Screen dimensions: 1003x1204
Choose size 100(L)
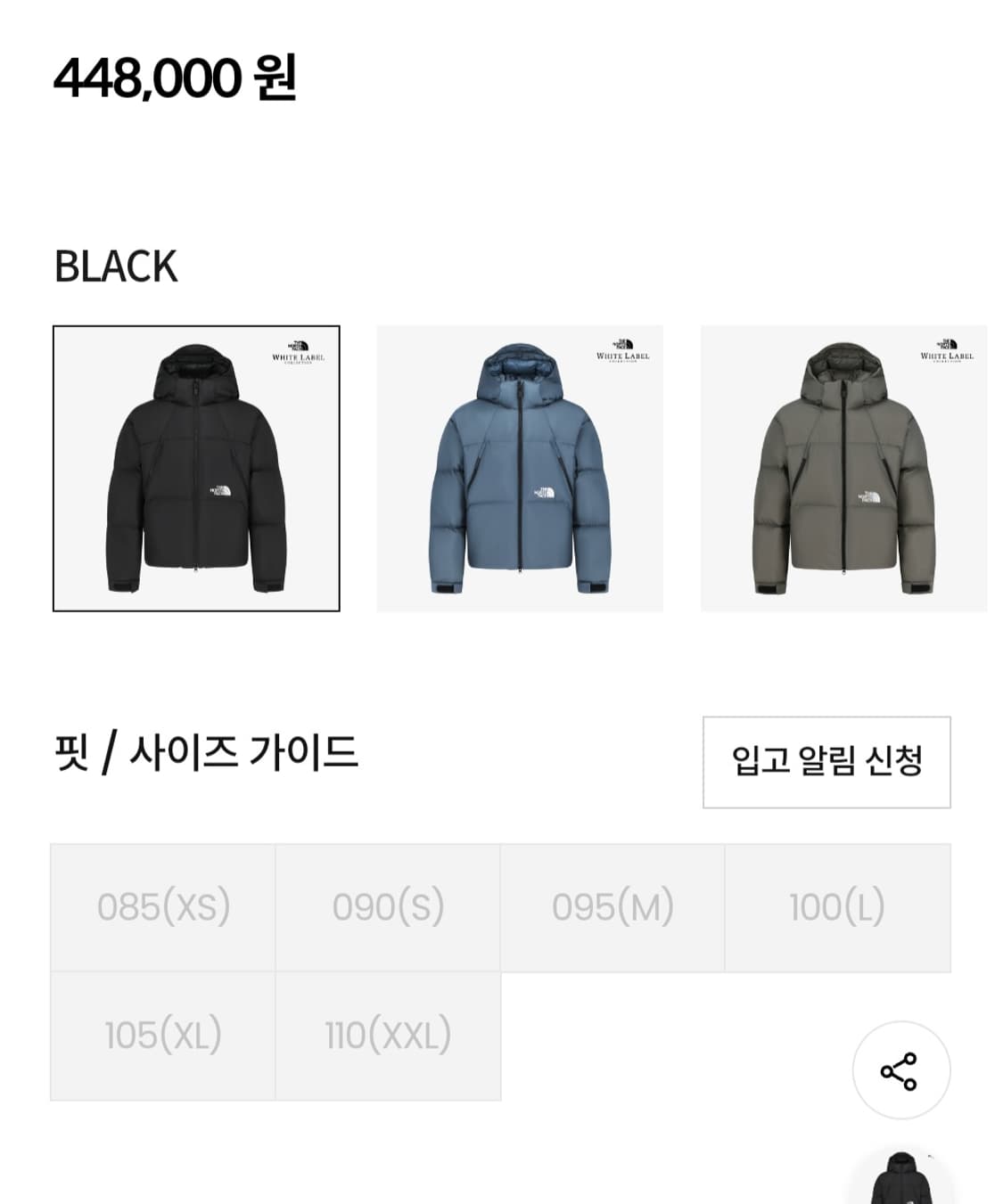tap(838, 905)
